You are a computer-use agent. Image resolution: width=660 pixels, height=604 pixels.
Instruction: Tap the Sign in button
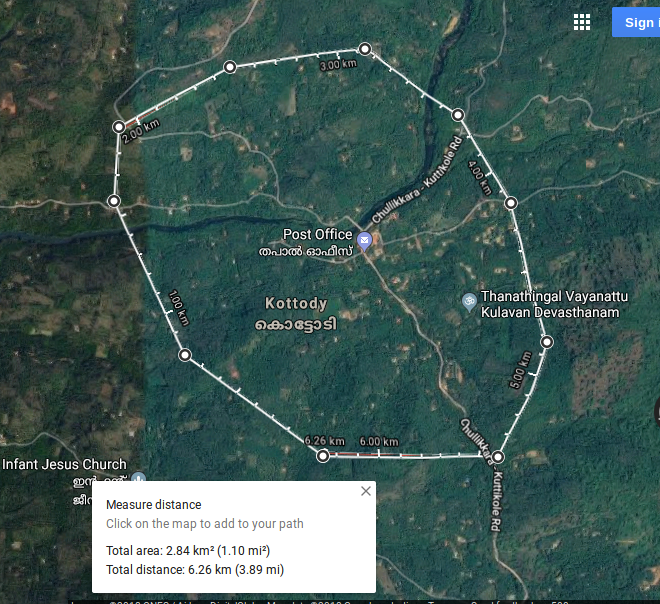coord(637,22)
